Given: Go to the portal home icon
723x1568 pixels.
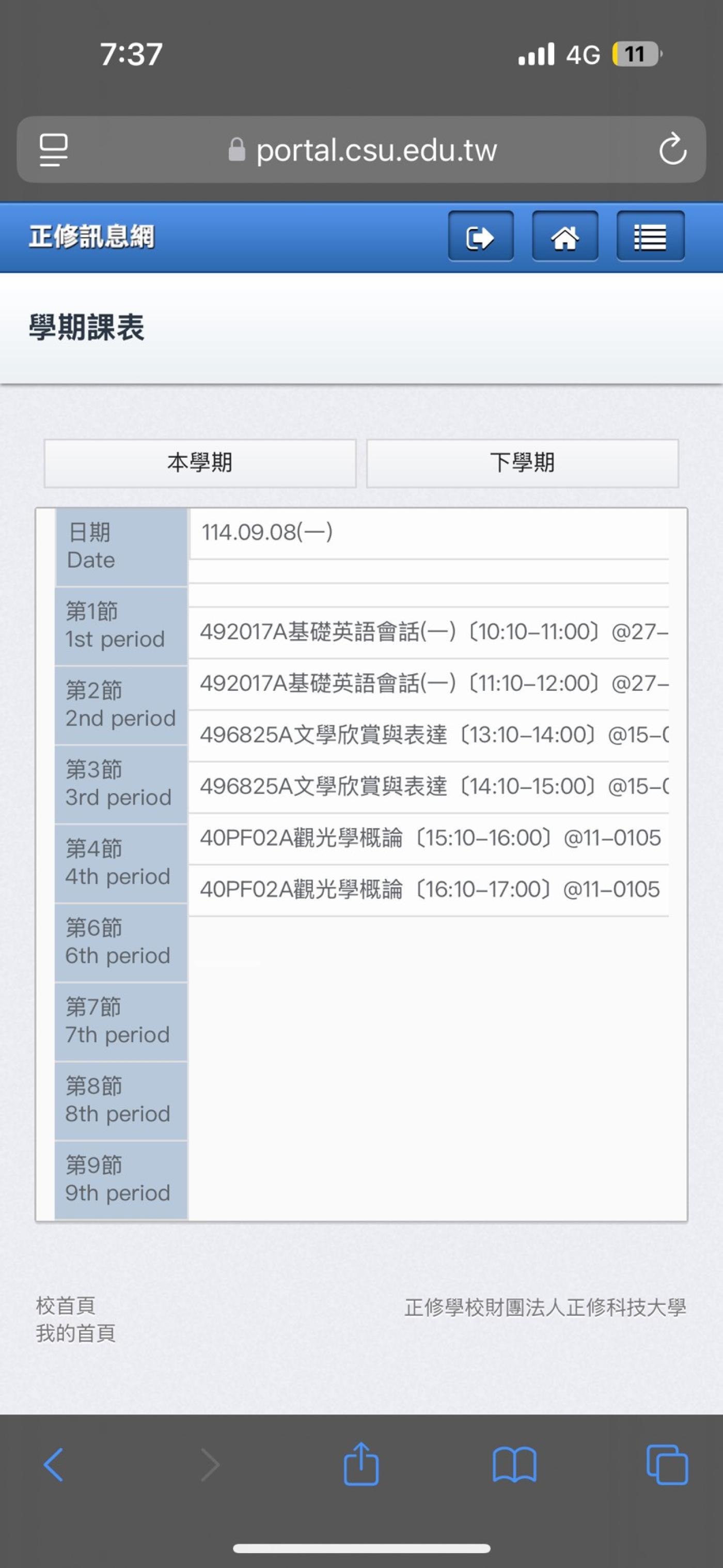Looking at the screenshot, I should click(565, 237).
